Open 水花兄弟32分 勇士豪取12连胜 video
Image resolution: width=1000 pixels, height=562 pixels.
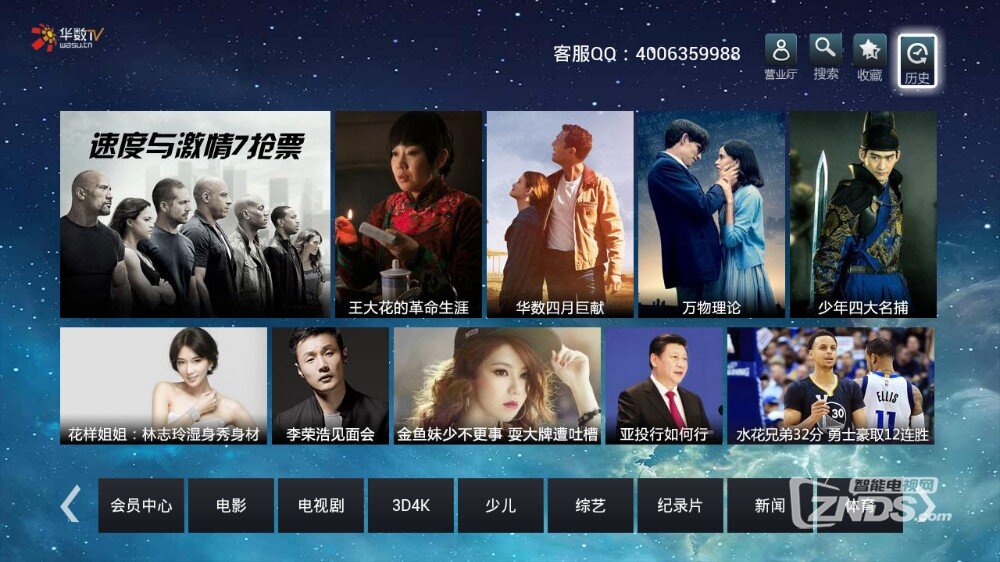[831, 386]
